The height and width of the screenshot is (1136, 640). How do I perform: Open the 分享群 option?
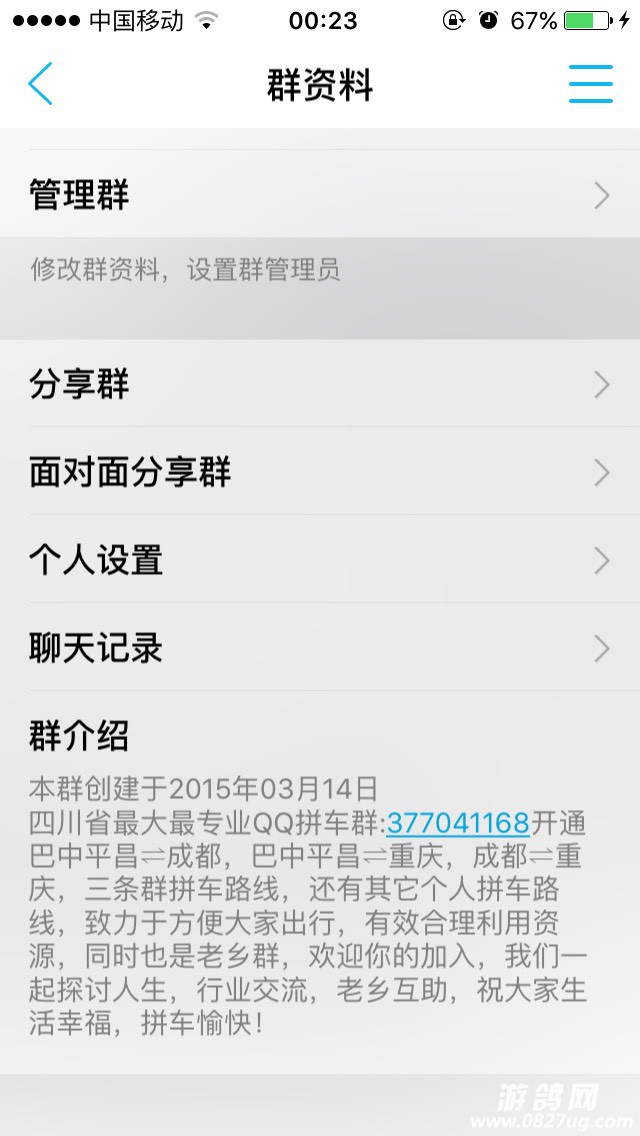tap(320, 384)
